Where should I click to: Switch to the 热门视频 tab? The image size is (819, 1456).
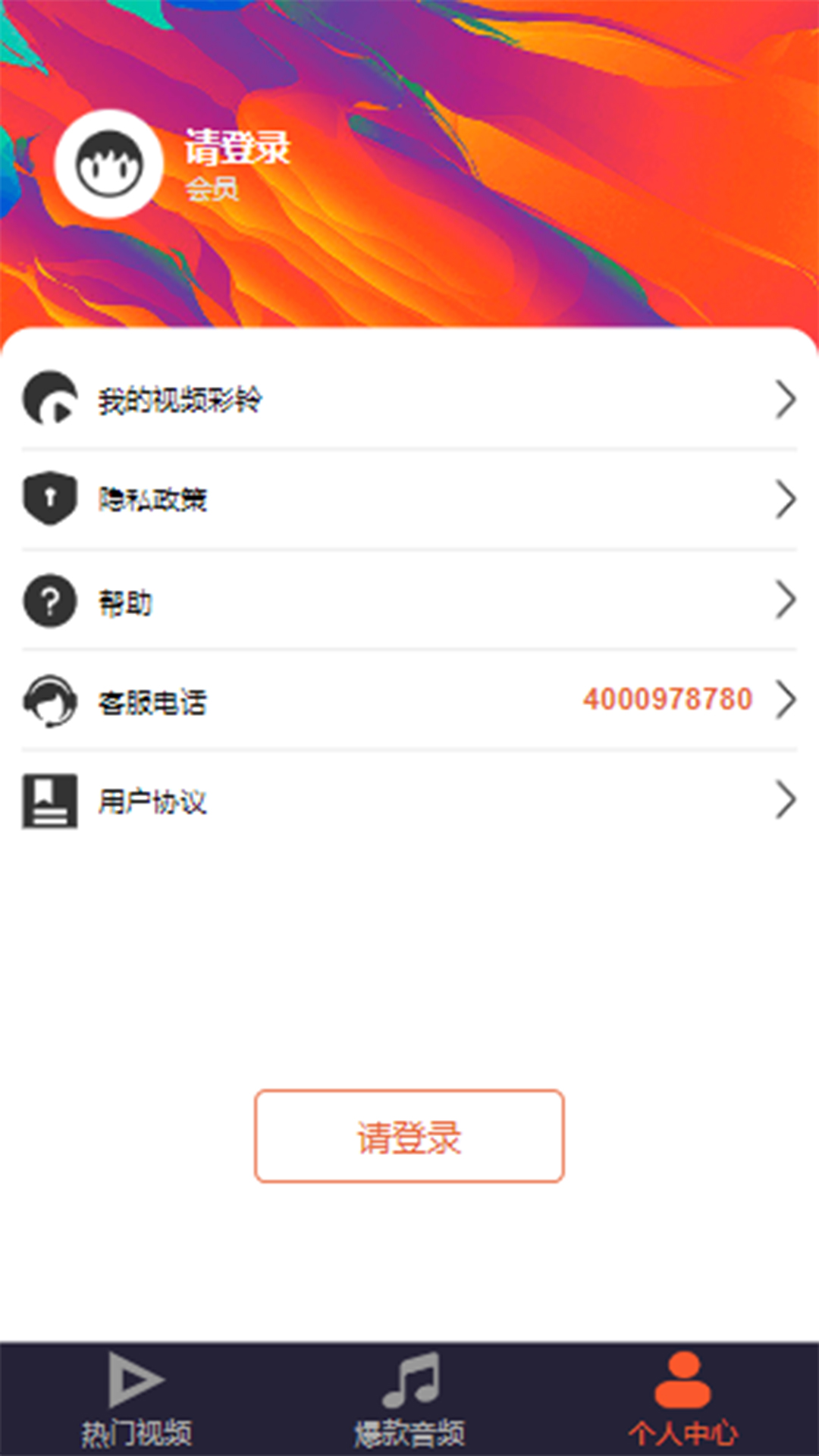click(136, 1400)
